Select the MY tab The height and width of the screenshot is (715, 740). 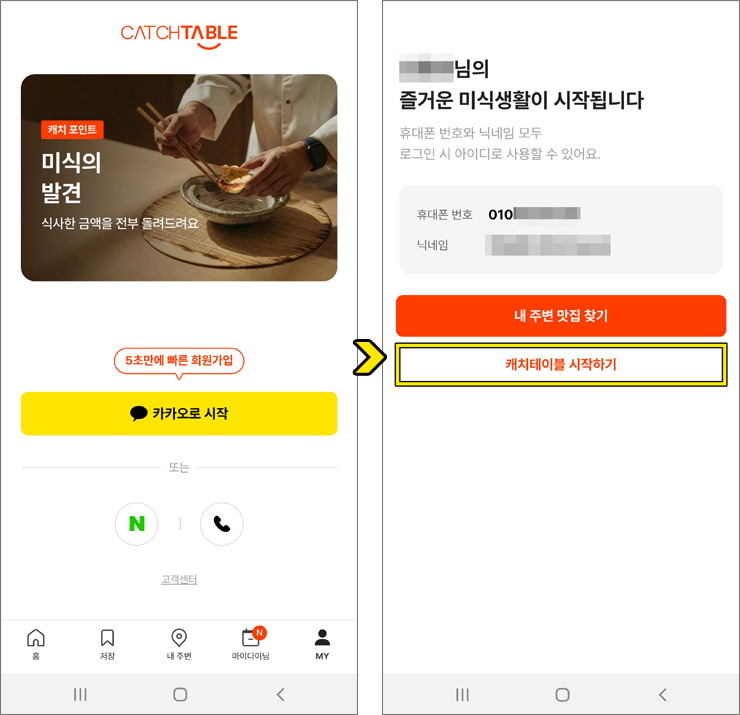click(x=322, y=644)
